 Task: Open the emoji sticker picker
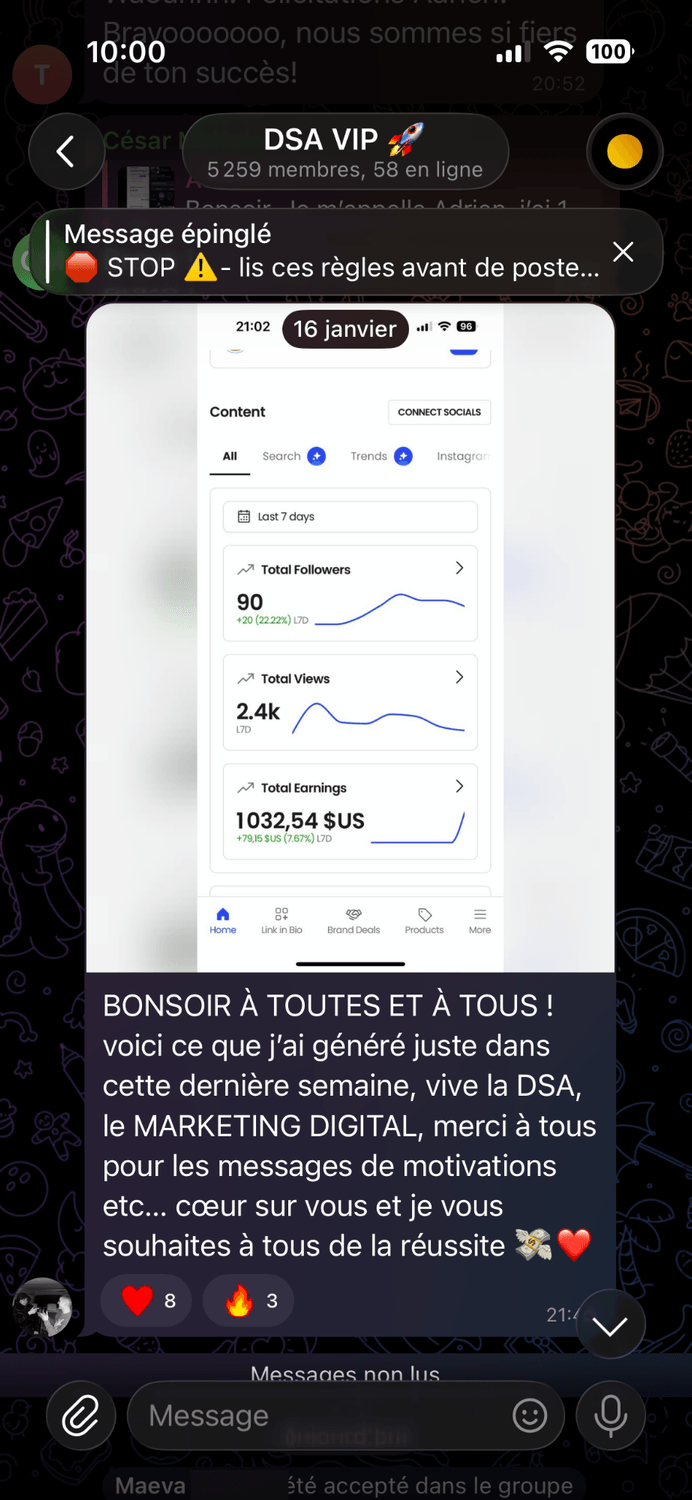point(530,1416)
